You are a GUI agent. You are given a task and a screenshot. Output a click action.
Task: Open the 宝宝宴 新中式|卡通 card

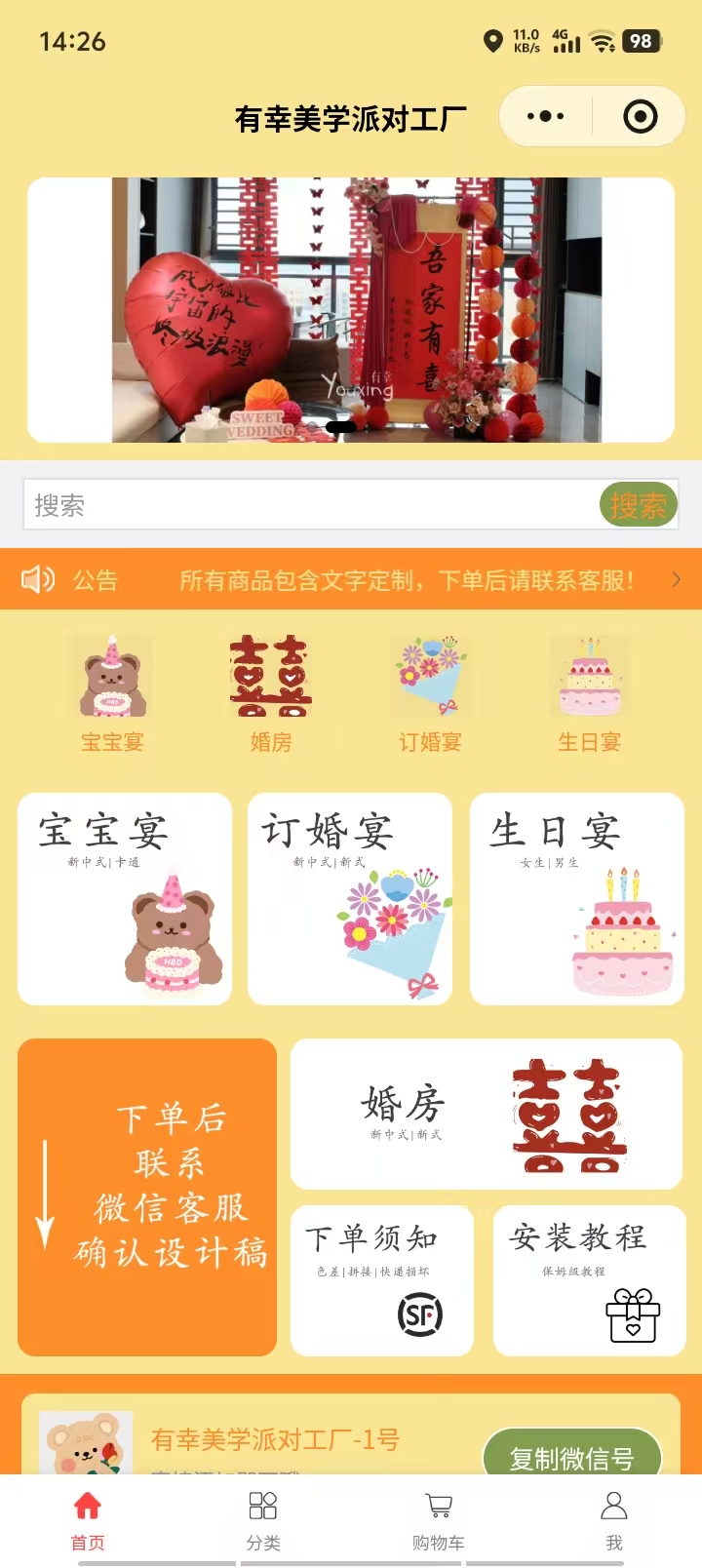[x=125, y=899]
